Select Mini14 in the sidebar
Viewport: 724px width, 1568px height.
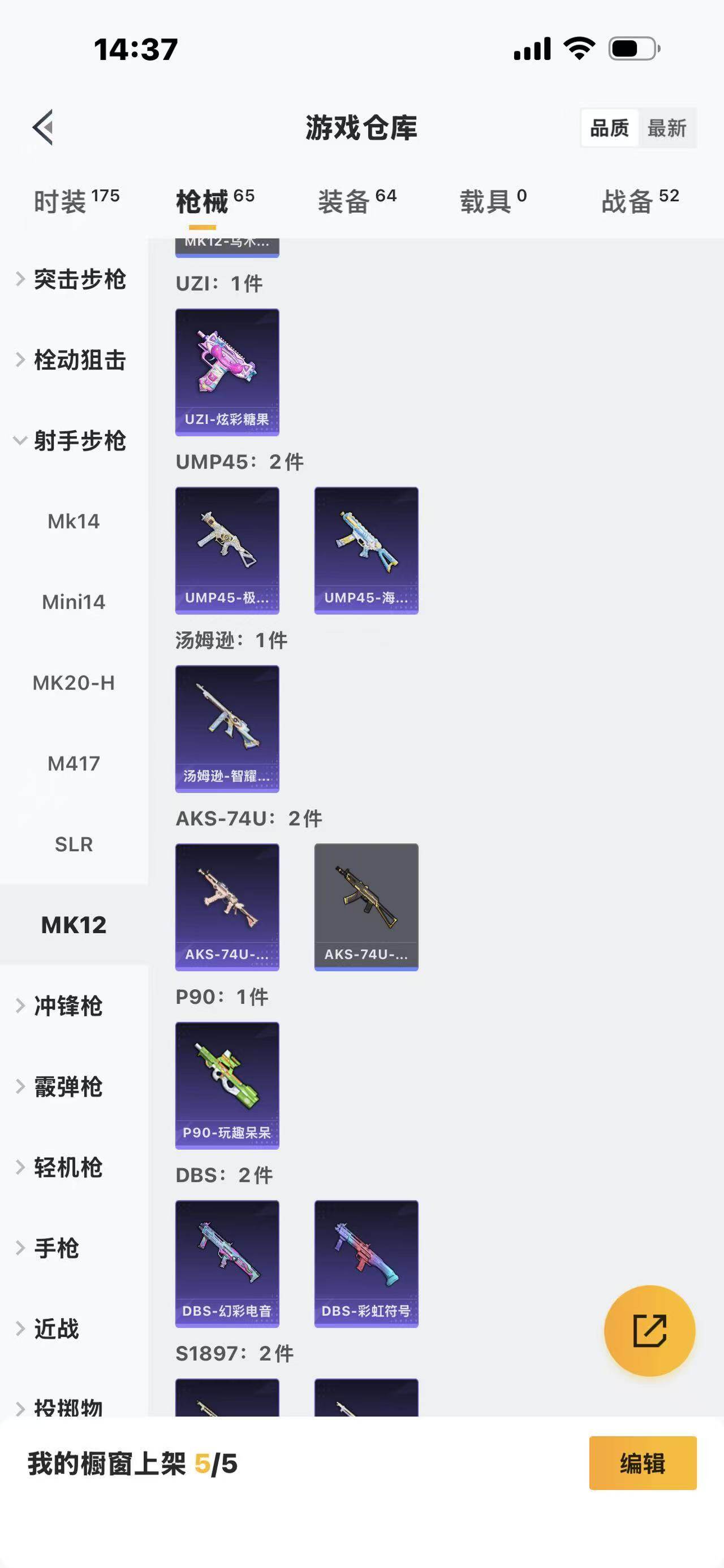click(x=74, y=602)
